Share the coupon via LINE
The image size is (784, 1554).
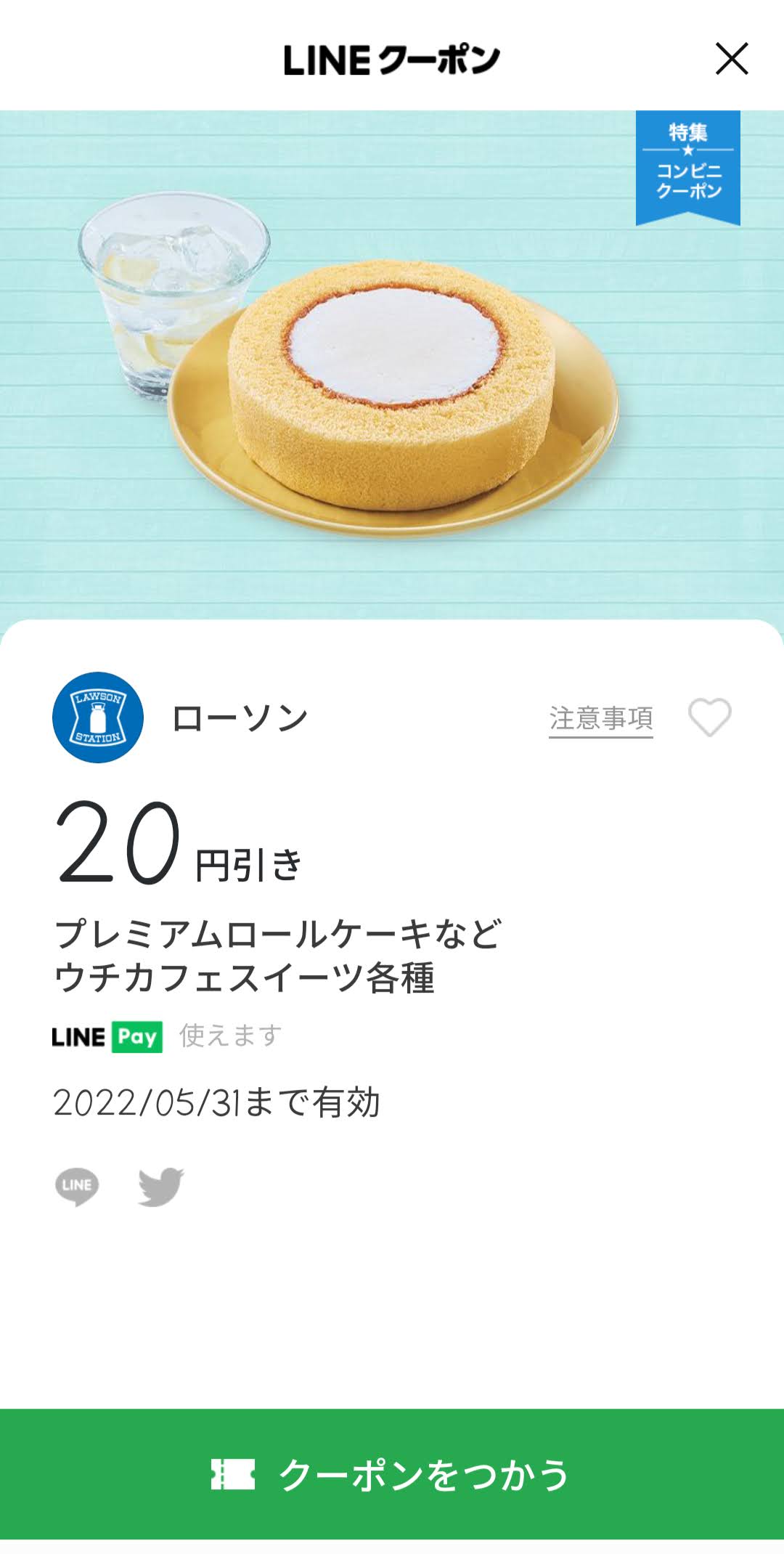click(77, 1187)
